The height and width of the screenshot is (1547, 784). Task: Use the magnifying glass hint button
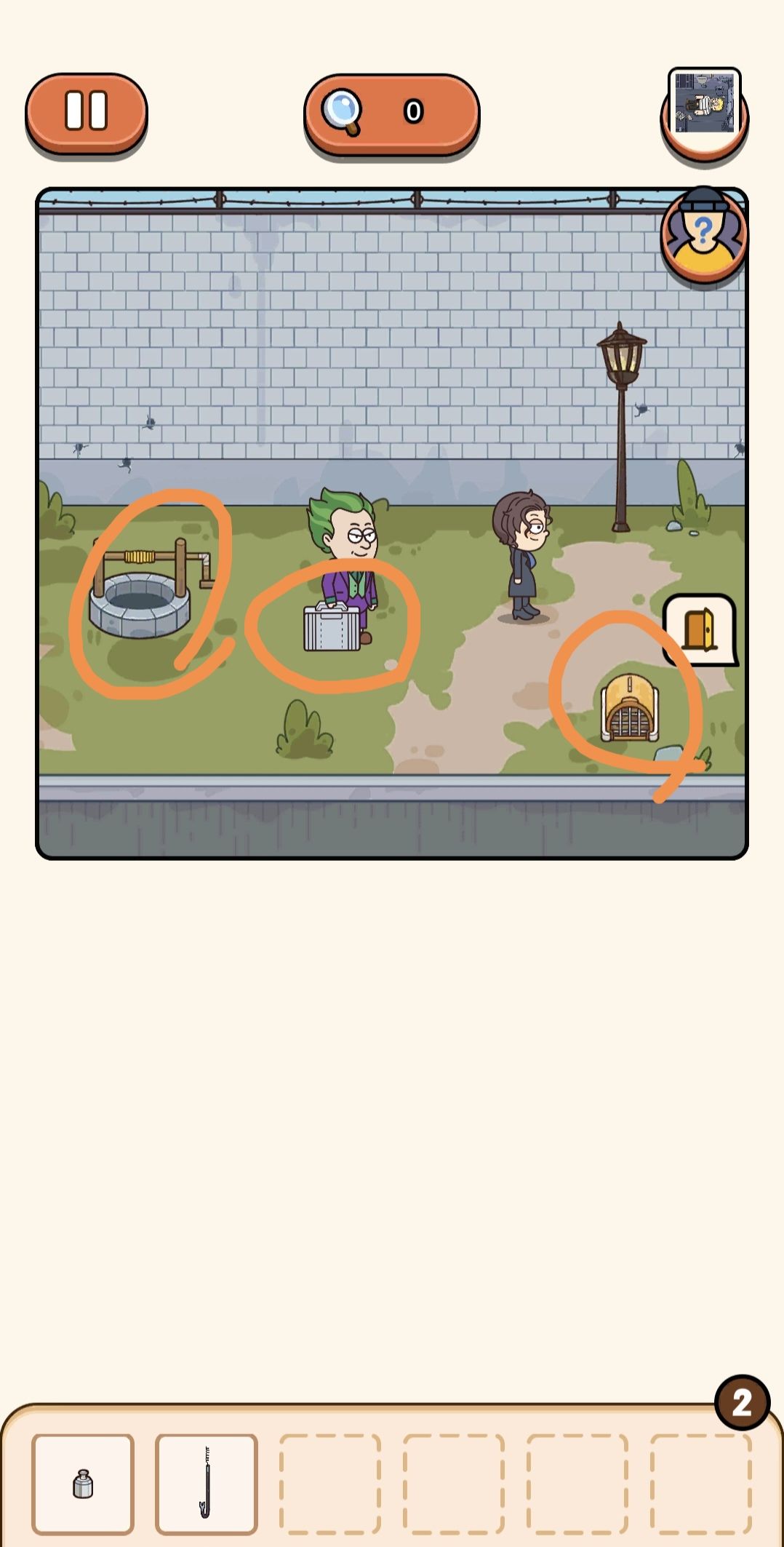pyautogui.click(x=391, y=113)
